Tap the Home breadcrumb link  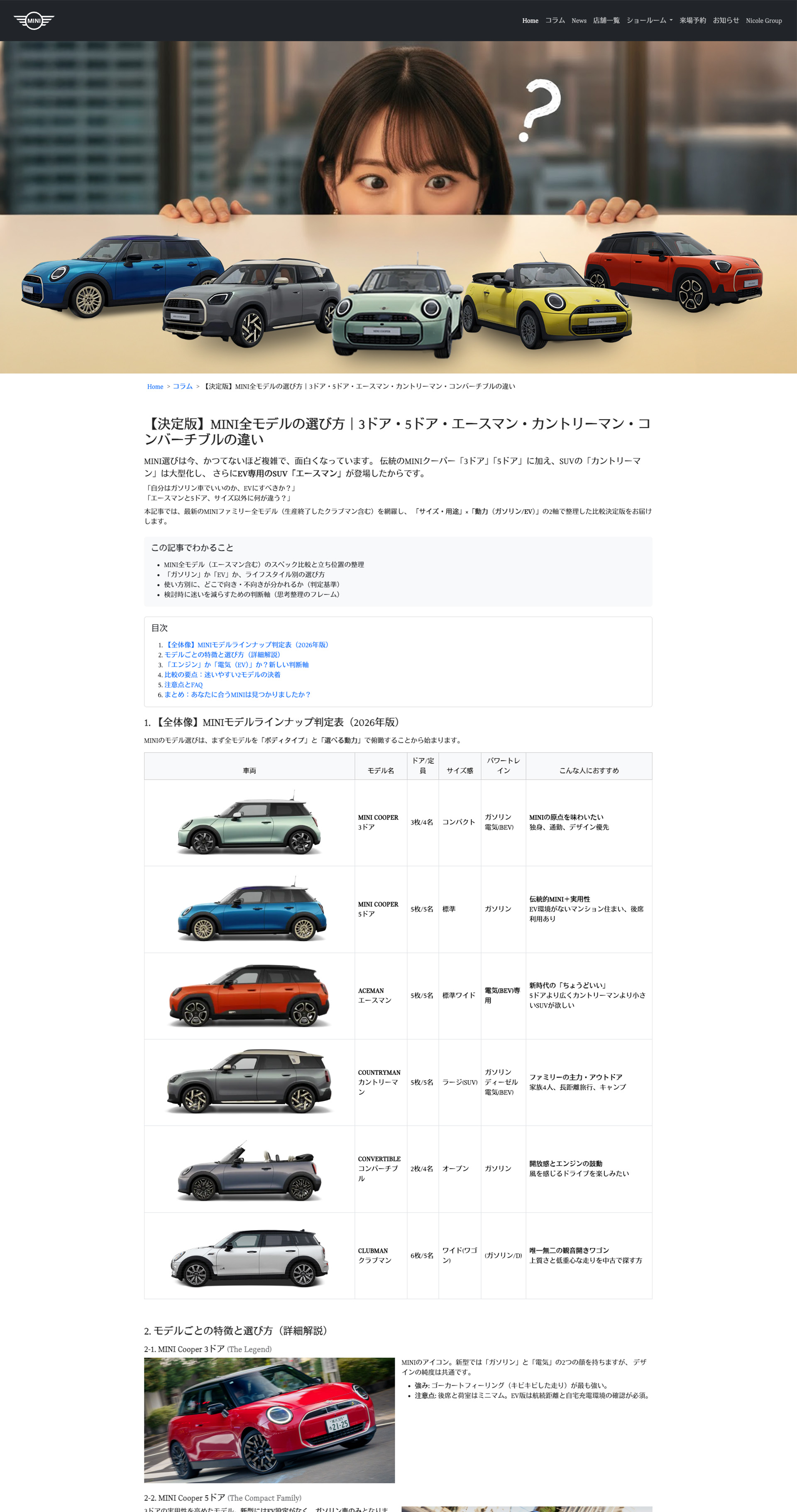point(155,386)
